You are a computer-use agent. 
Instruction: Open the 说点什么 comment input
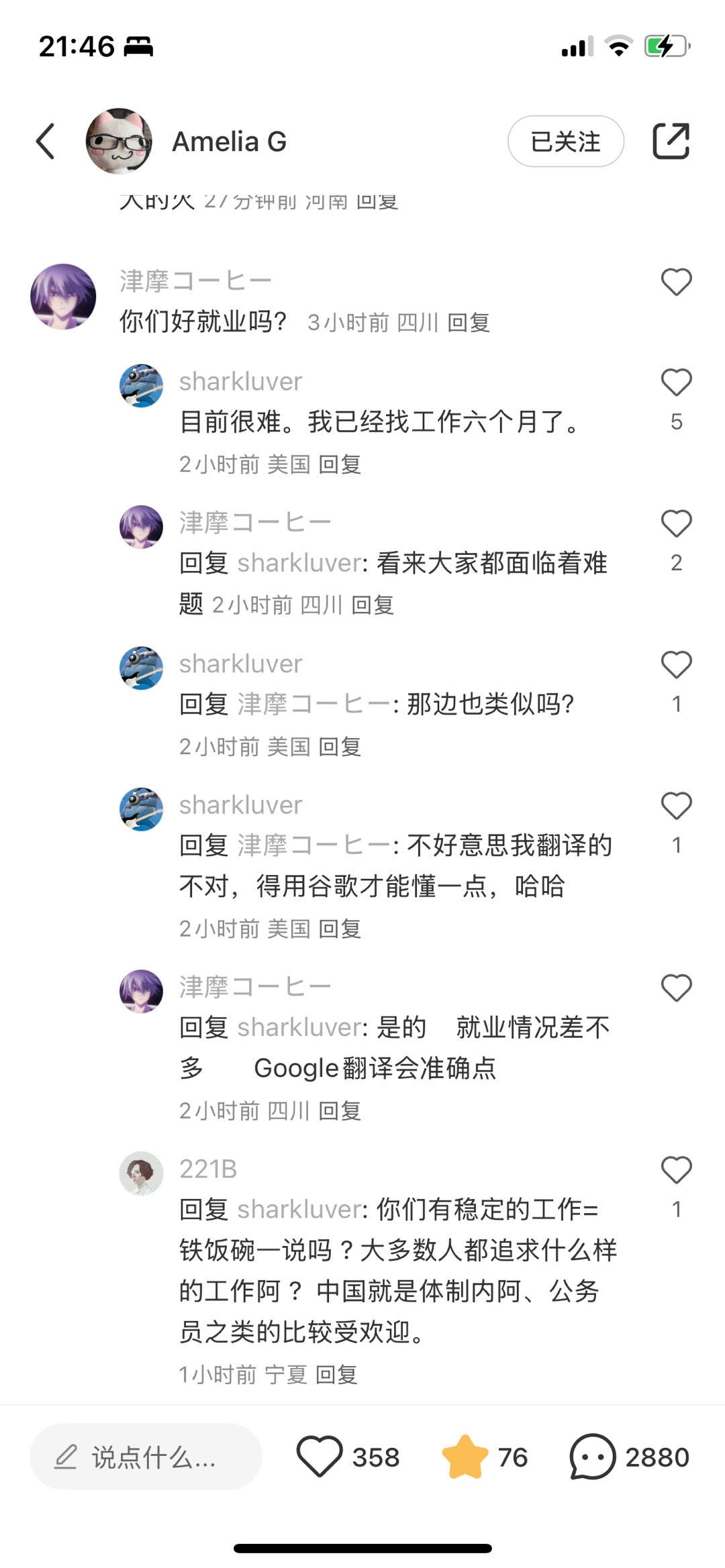pyautogui.click(x=146, y=1457)
